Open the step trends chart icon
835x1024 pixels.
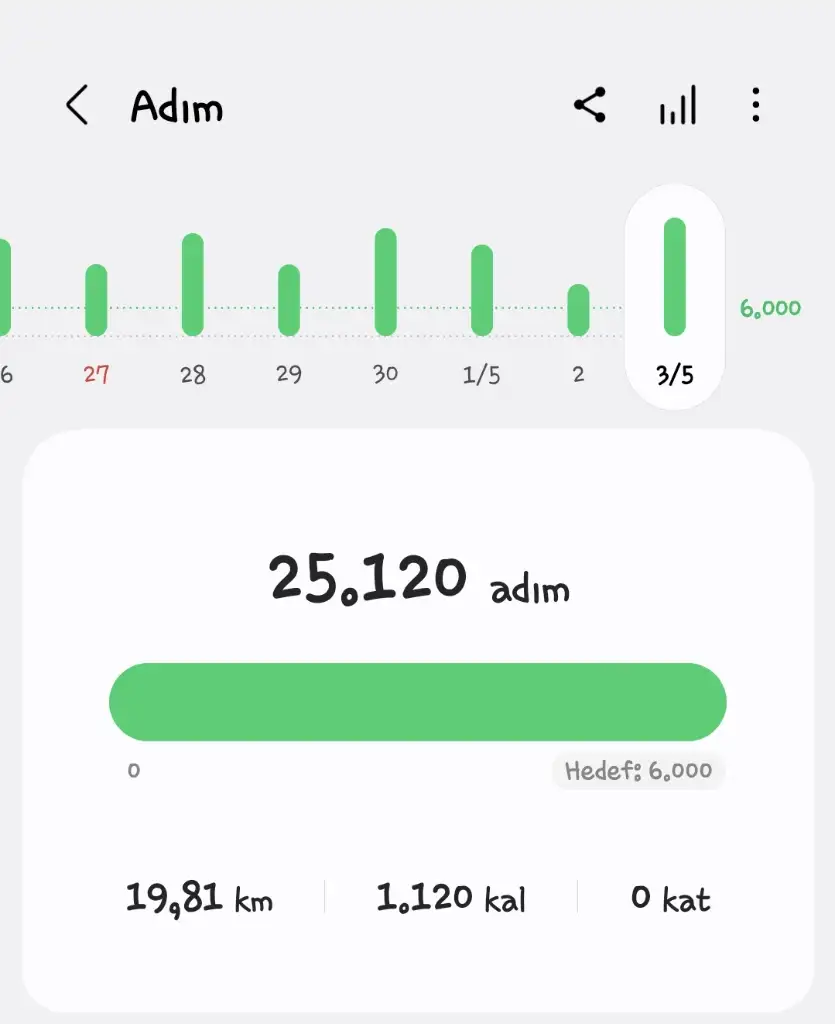pyautogui.click(x=677, y=106)
